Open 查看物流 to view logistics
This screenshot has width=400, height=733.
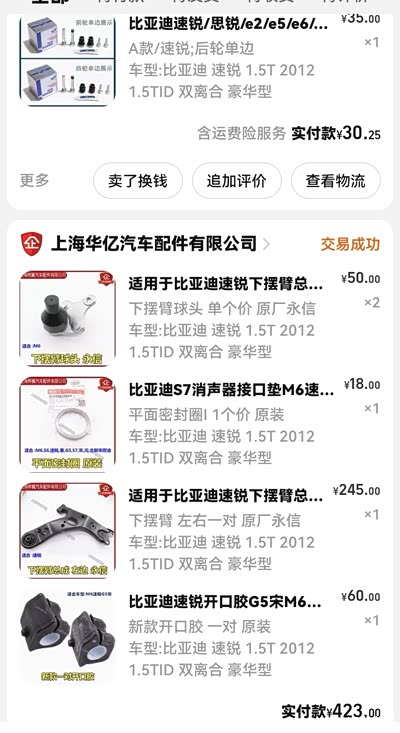pyautogui.click(x=336, y=181)
